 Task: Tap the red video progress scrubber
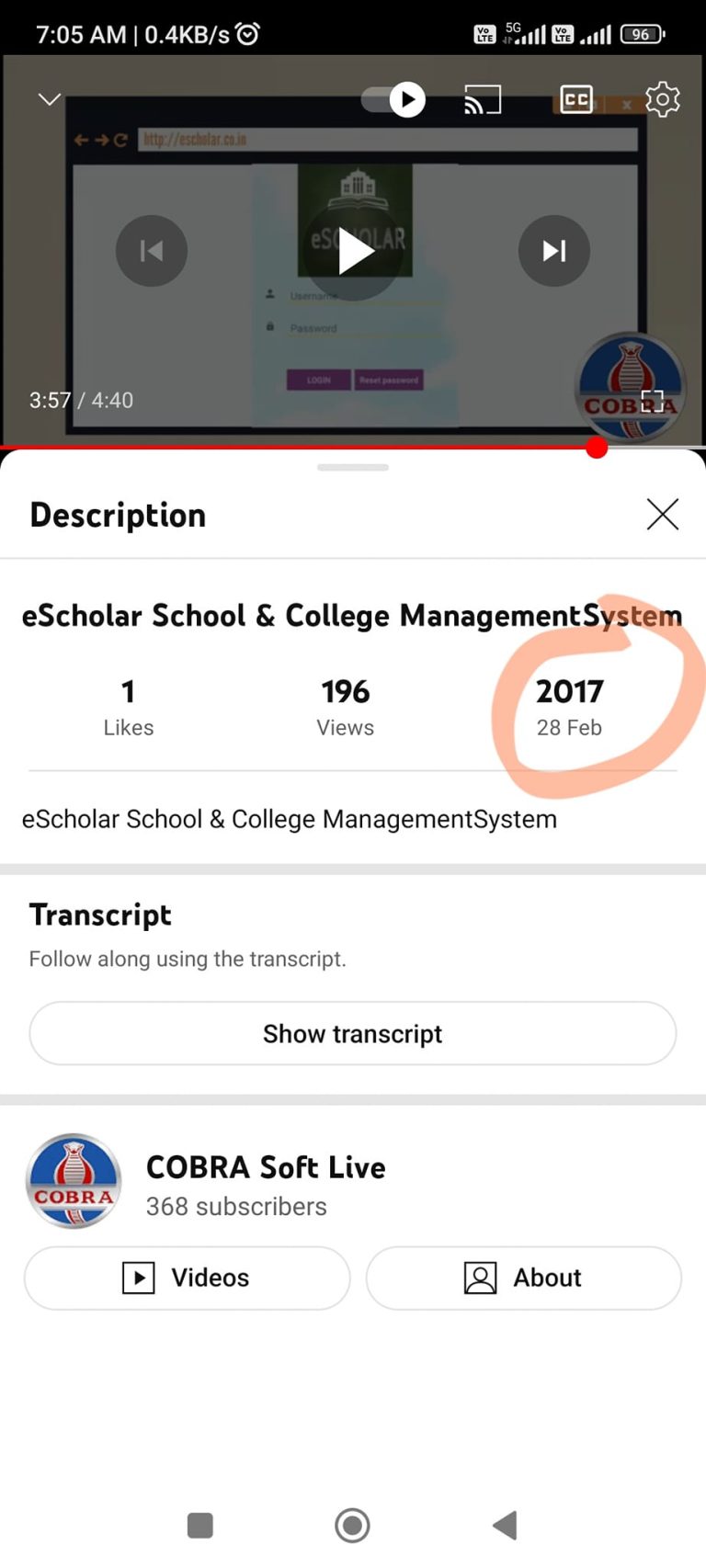597,448
